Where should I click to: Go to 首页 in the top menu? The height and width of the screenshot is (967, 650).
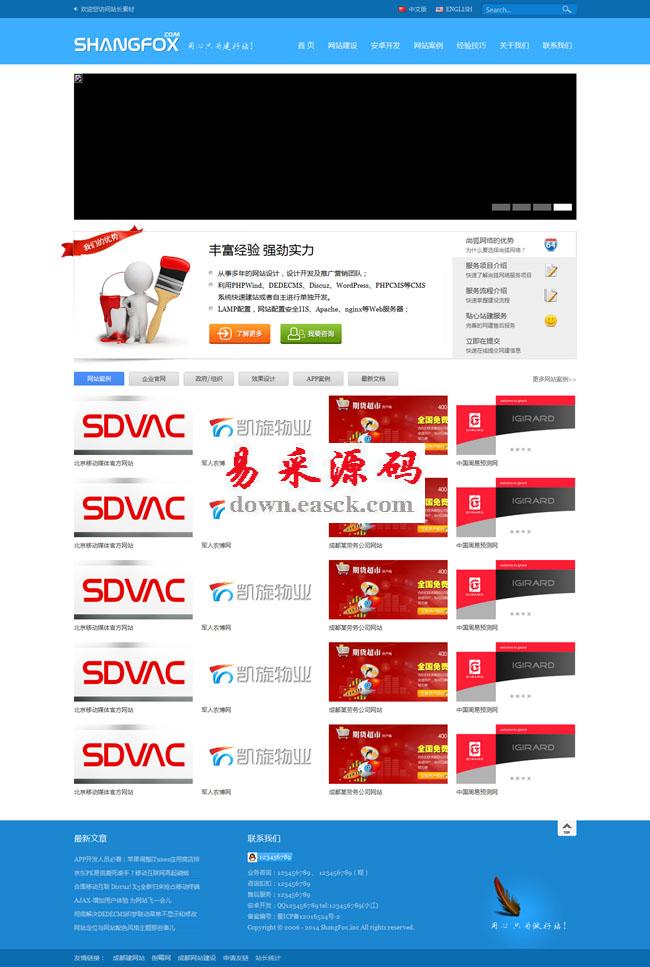[306, 46]
